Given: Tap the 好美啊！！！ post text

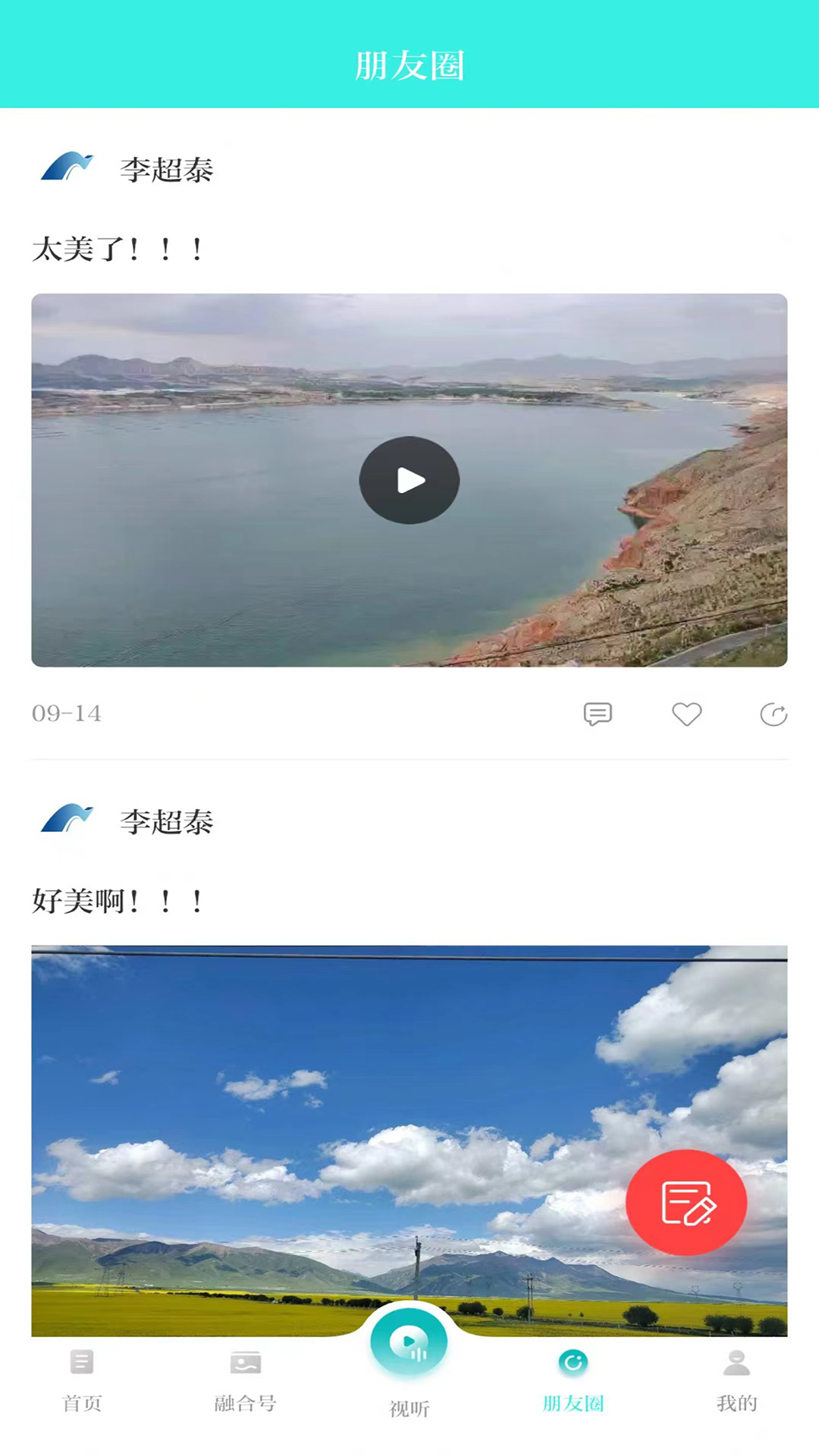Looking at the screenshot, I should pyautogui.click(x=118, y=901).
